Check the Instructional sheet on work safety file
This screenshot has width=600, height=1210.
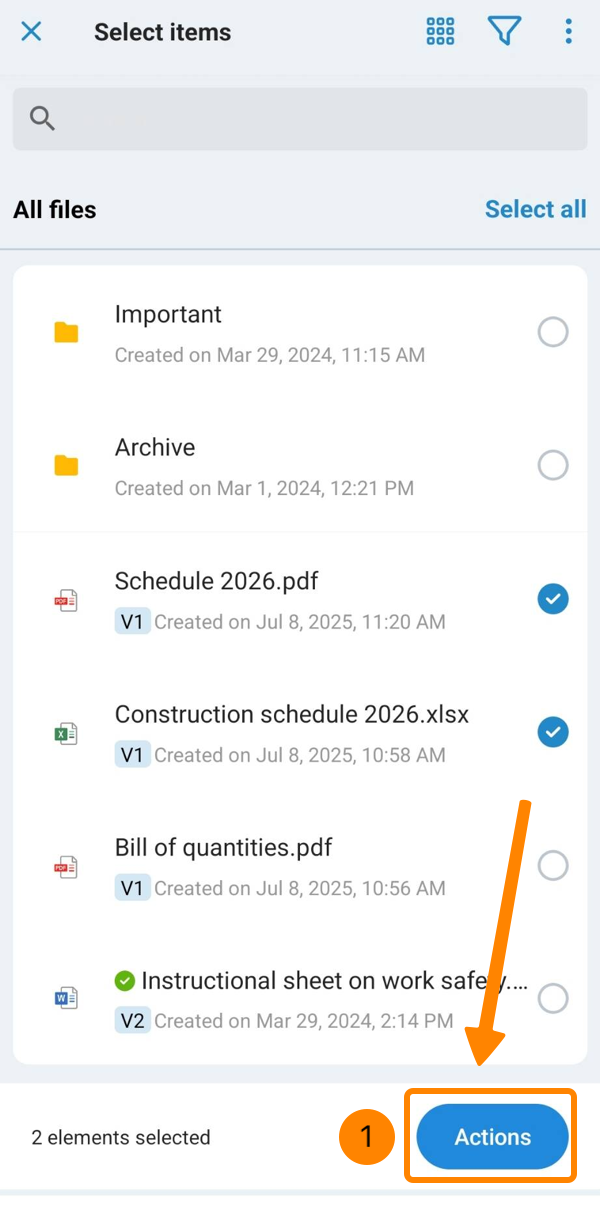click(x=553, y=998)
